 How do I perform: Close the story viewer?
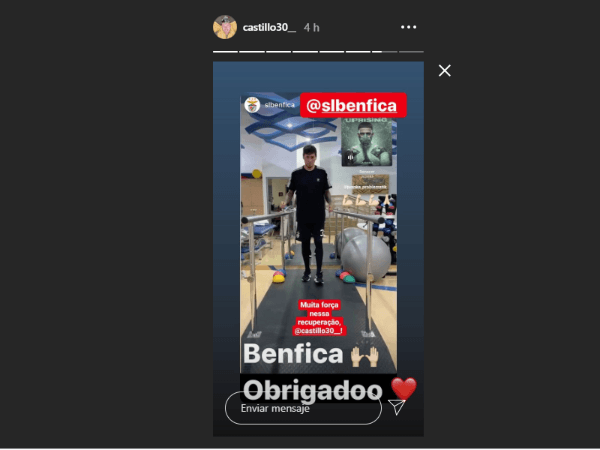pos(445,70)
